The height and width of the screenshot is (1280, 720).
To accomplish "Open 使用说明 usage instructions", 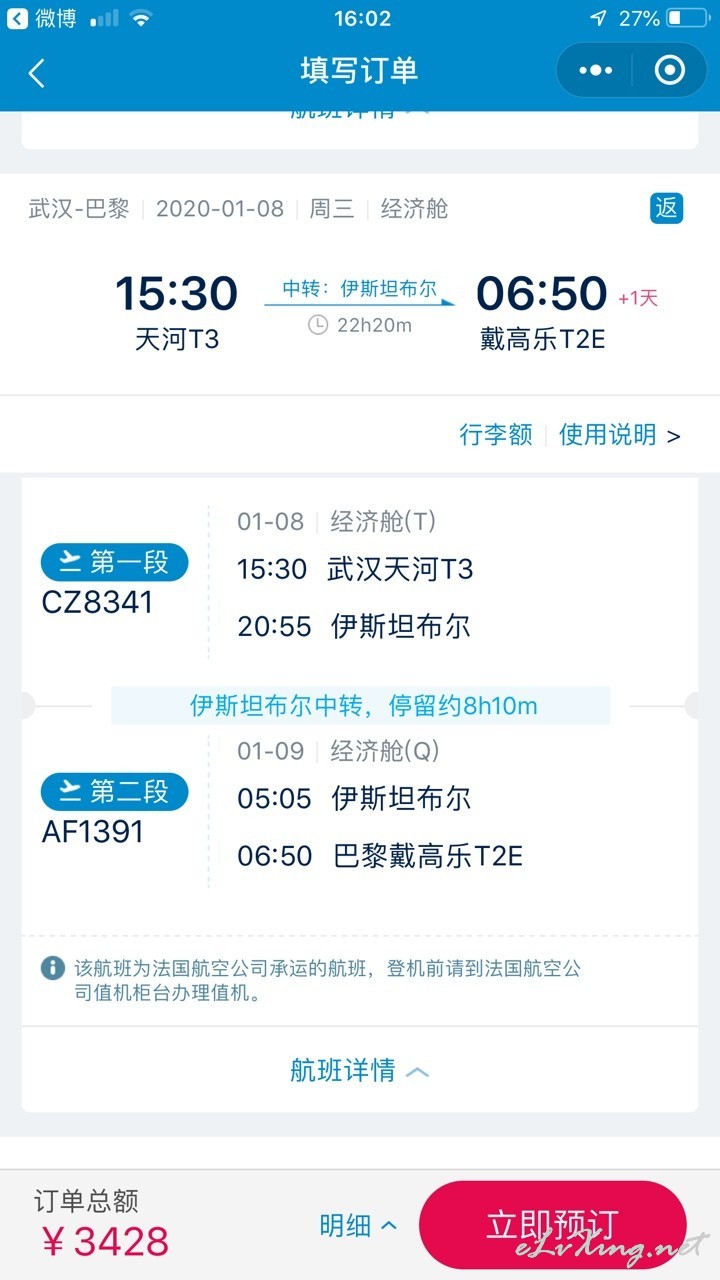I will click(x=619, y=435).
